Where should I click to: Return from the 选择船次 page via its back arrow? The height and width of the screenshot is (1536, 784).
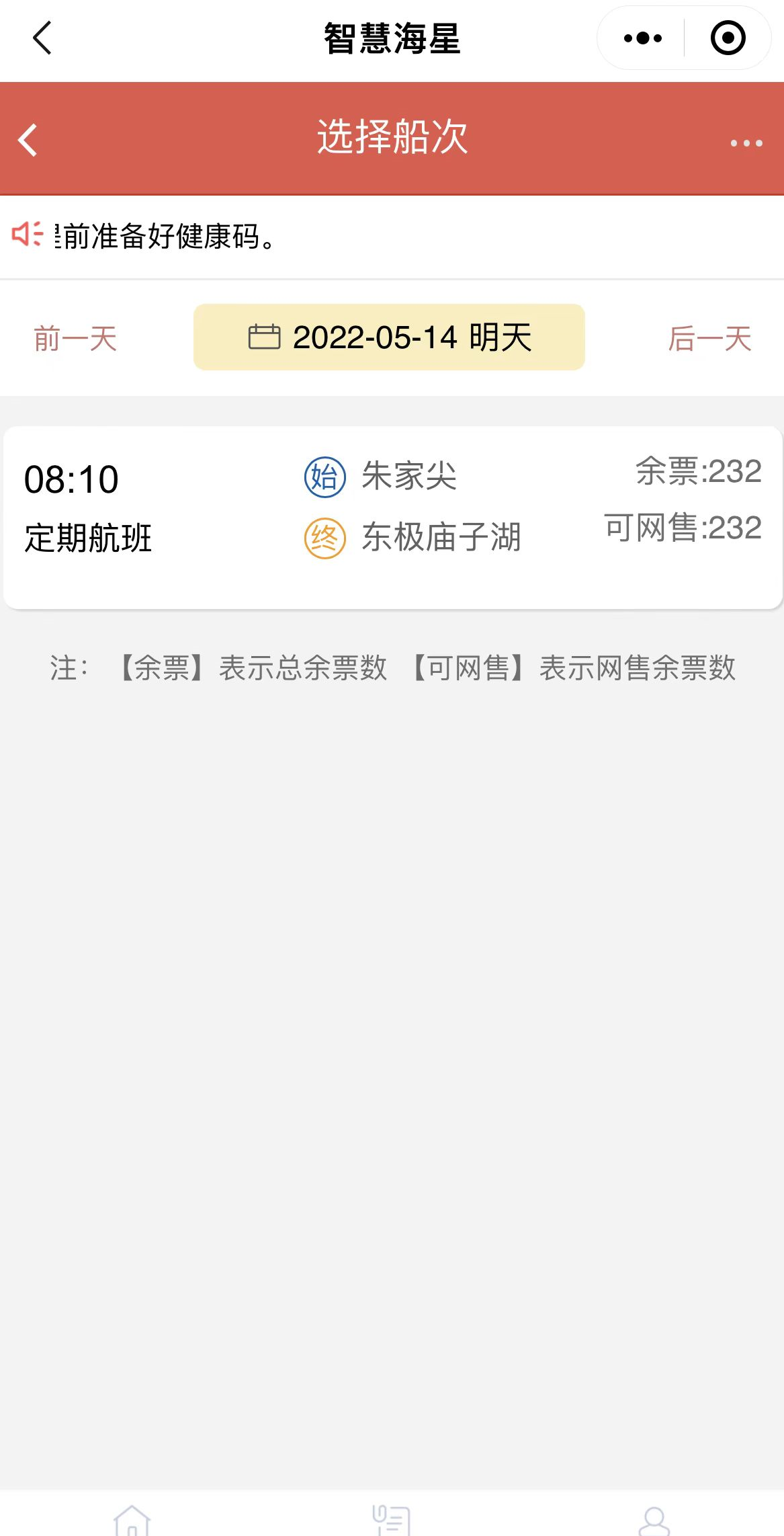click(28, 140)
